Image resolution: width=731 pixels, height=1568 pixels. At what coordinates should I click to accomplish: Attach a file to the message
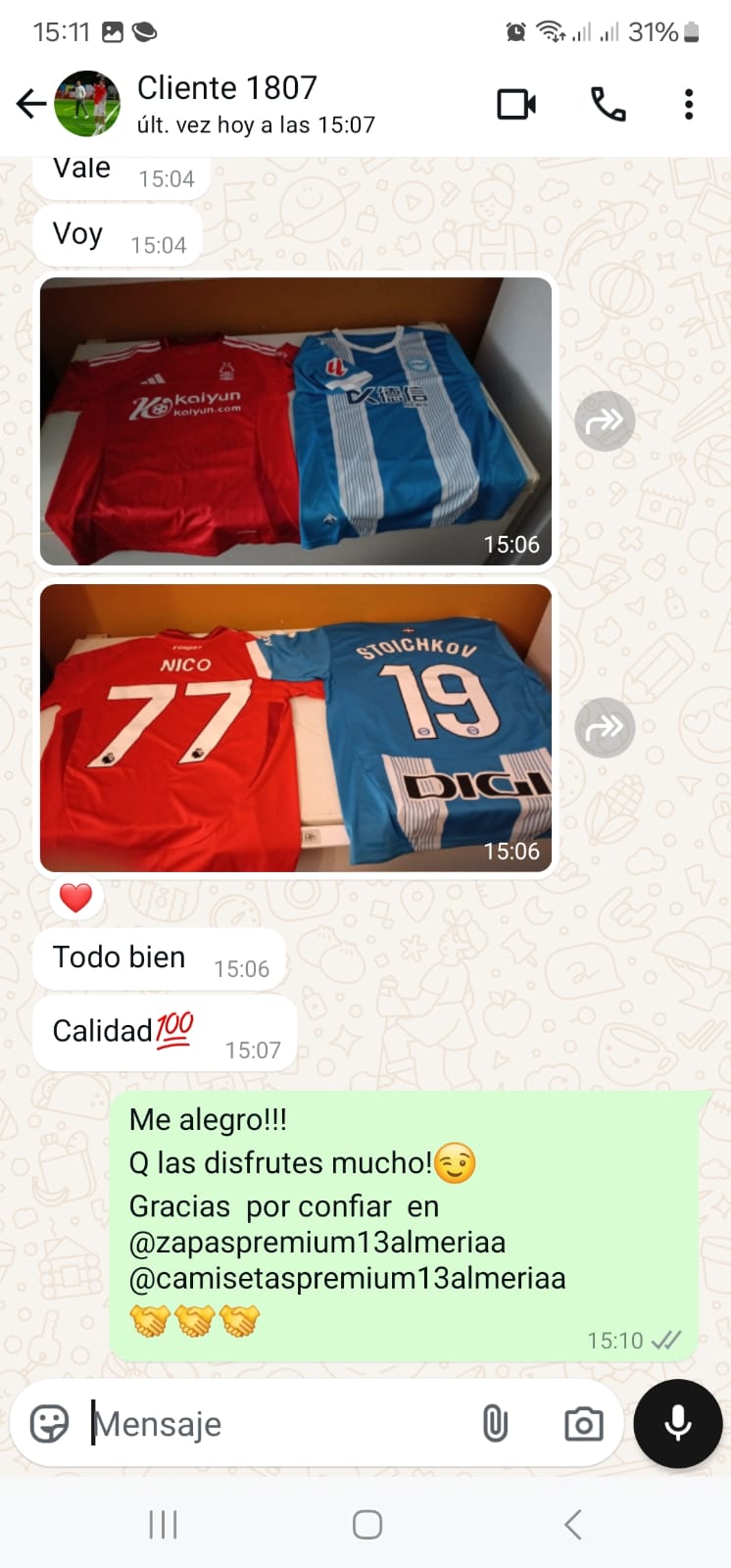tap(496, 1424)
